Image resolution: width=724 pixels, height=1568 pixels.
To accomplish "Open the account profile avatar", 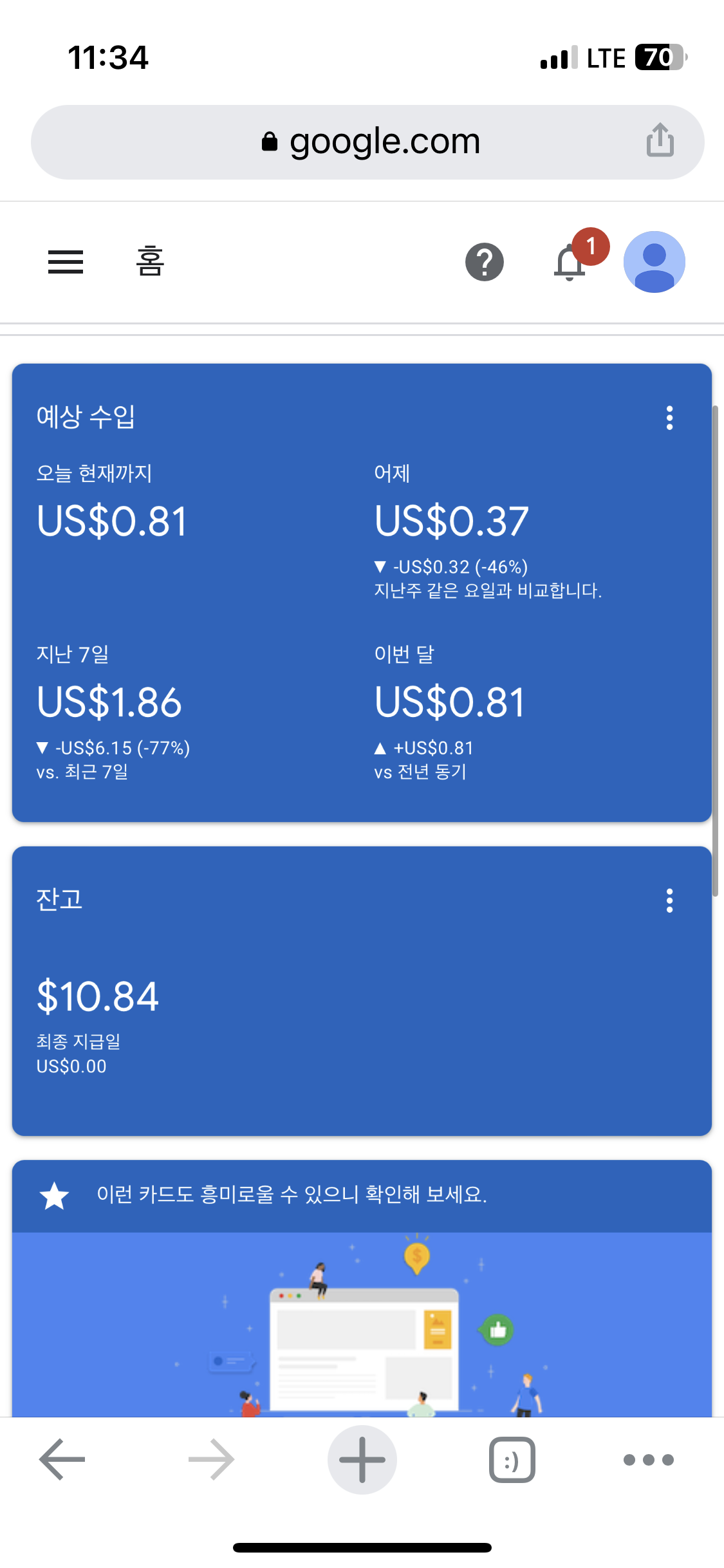I will [x=654, y=262].
